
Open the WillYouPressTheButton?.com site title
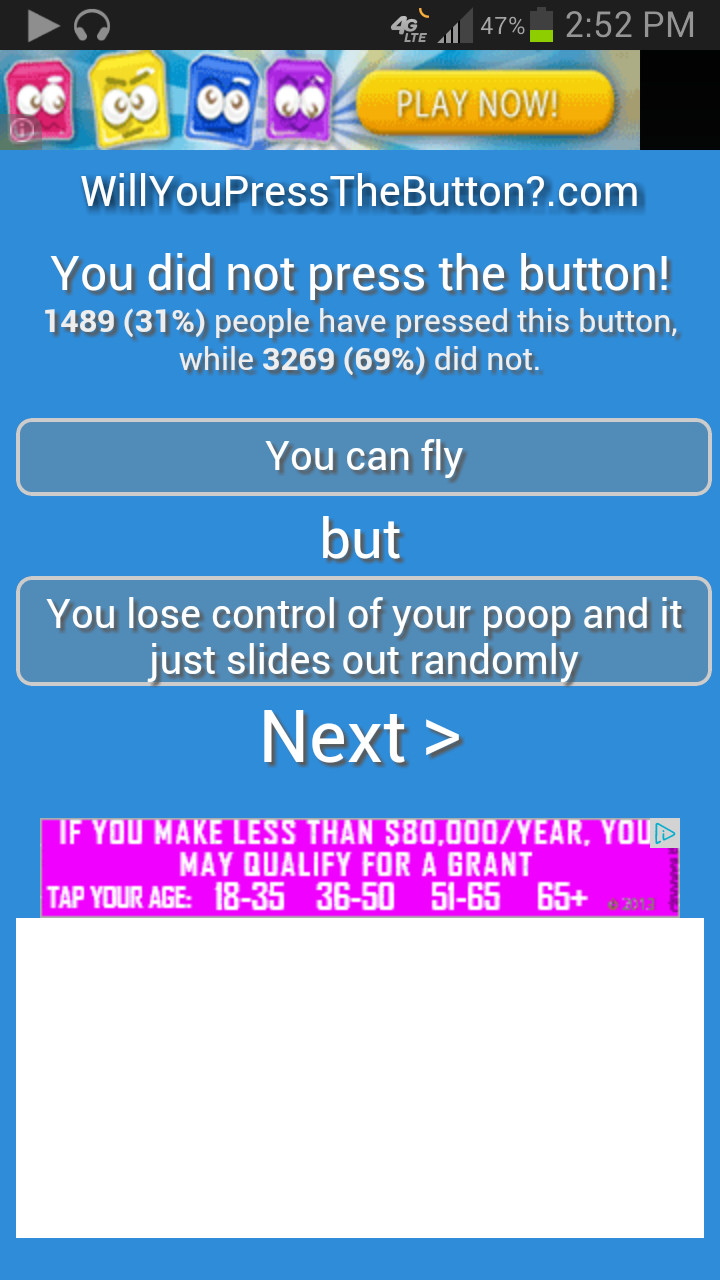click(360, 192)
